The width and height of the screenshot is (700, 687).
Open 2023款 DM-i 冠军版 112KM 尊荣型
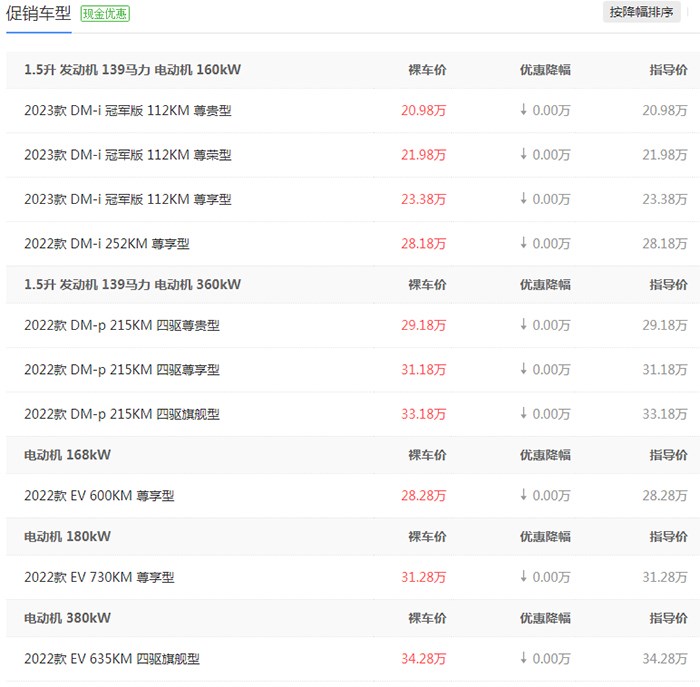coord(128,155)
